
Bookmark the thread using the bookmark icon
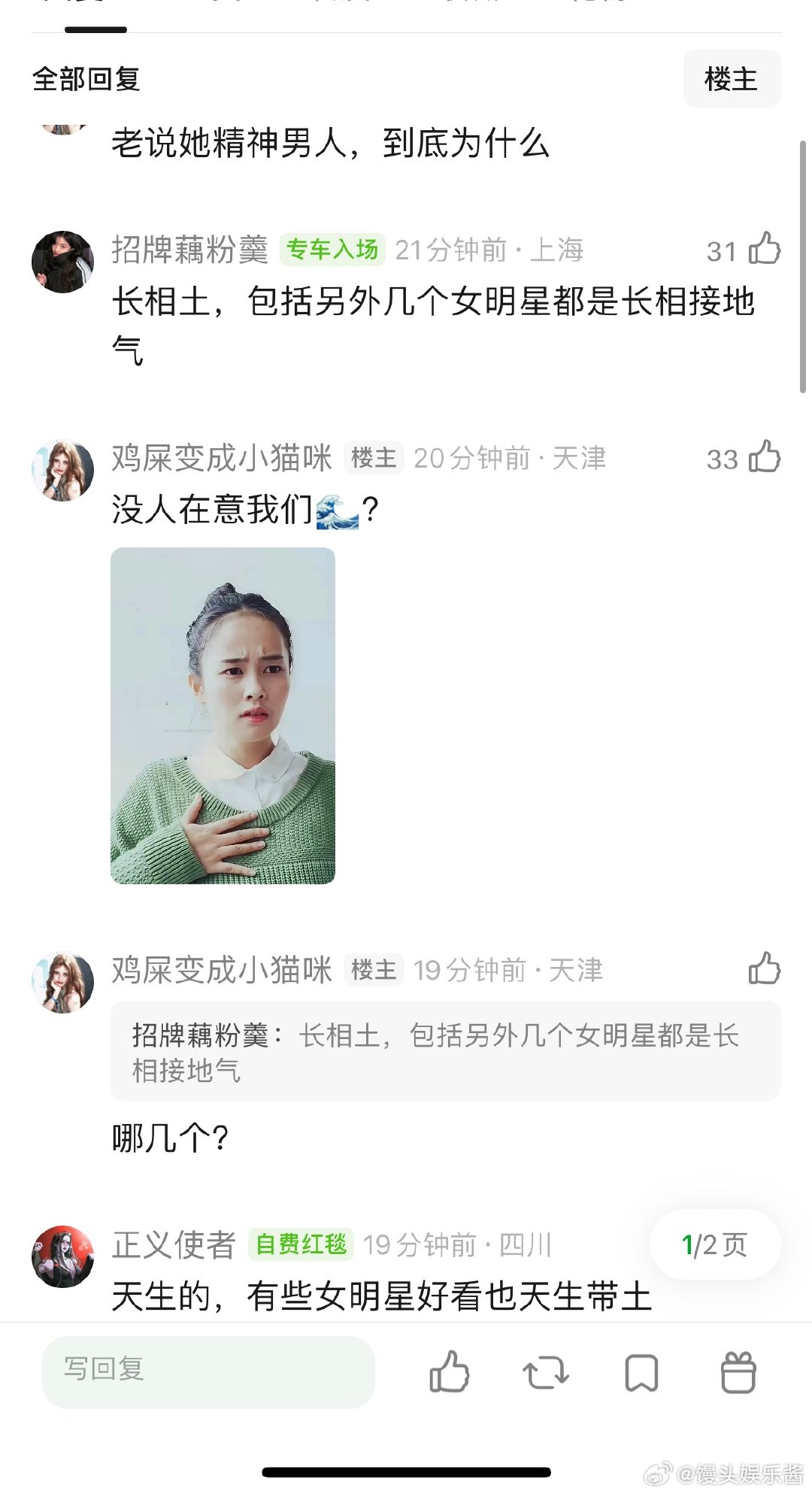(641, 1371)
